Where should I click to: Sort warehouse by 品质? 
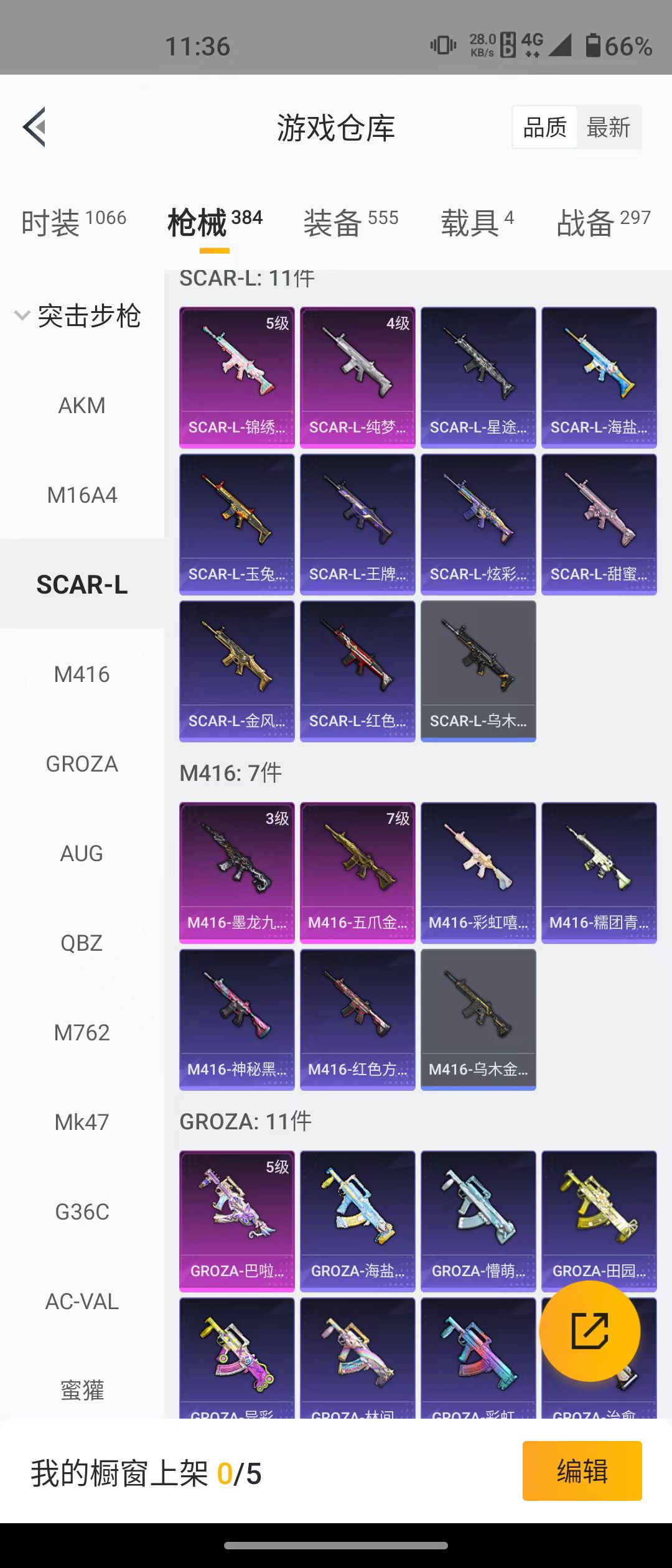(545, 128)
